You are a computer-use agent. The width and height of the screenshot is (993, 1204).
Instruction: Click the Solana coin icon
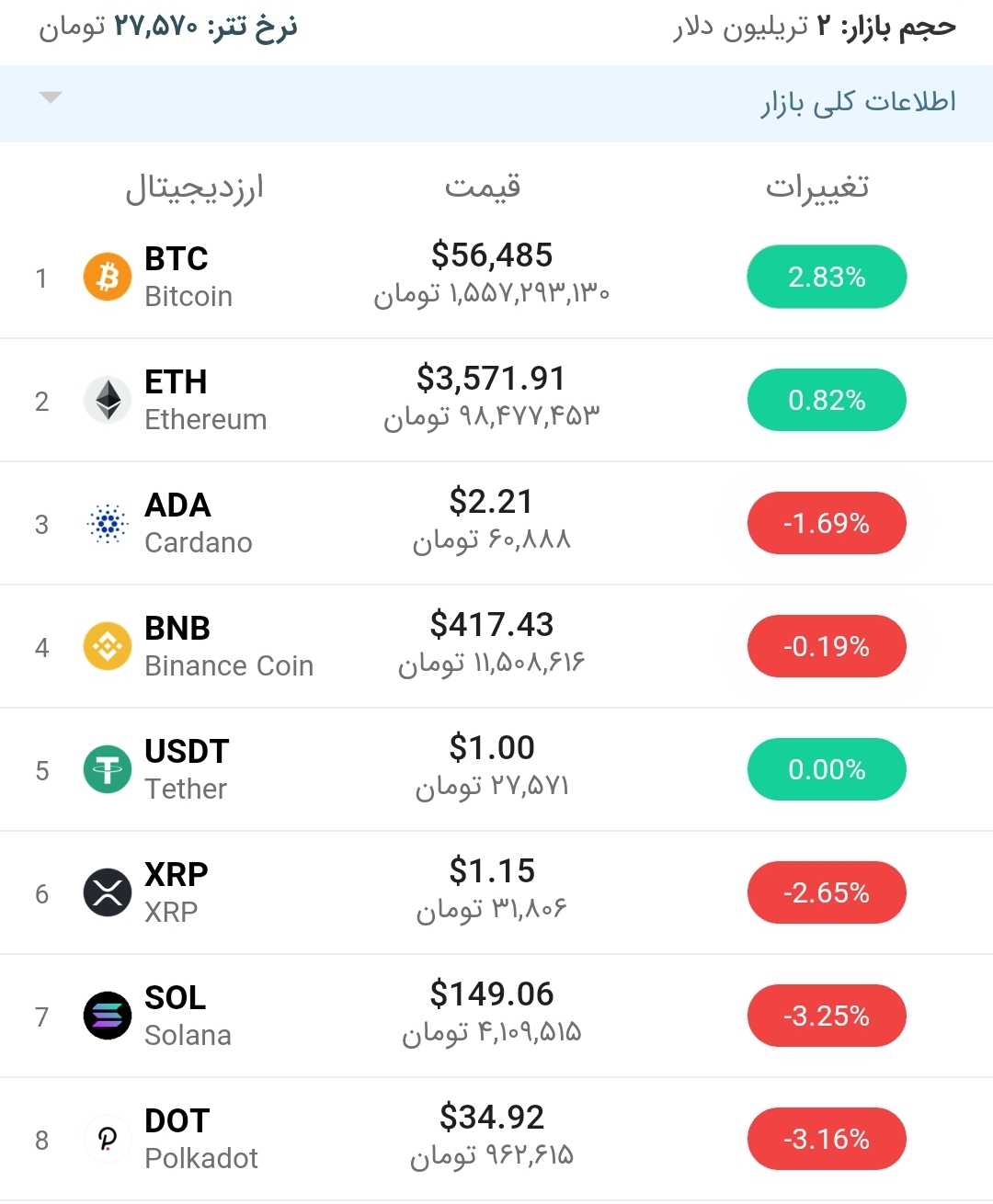(108, 1015)
